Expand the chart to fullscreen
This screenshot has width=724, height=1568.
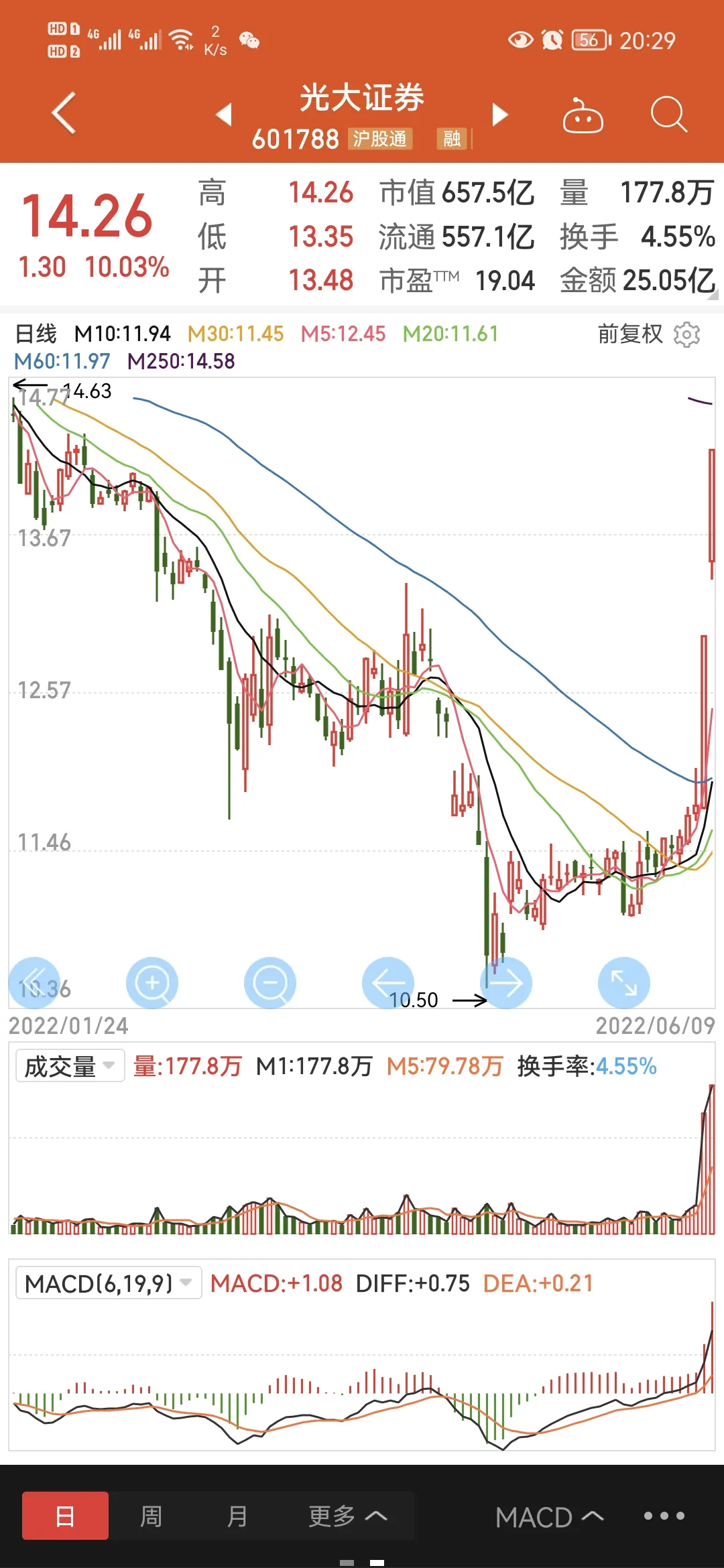(624, 983)
